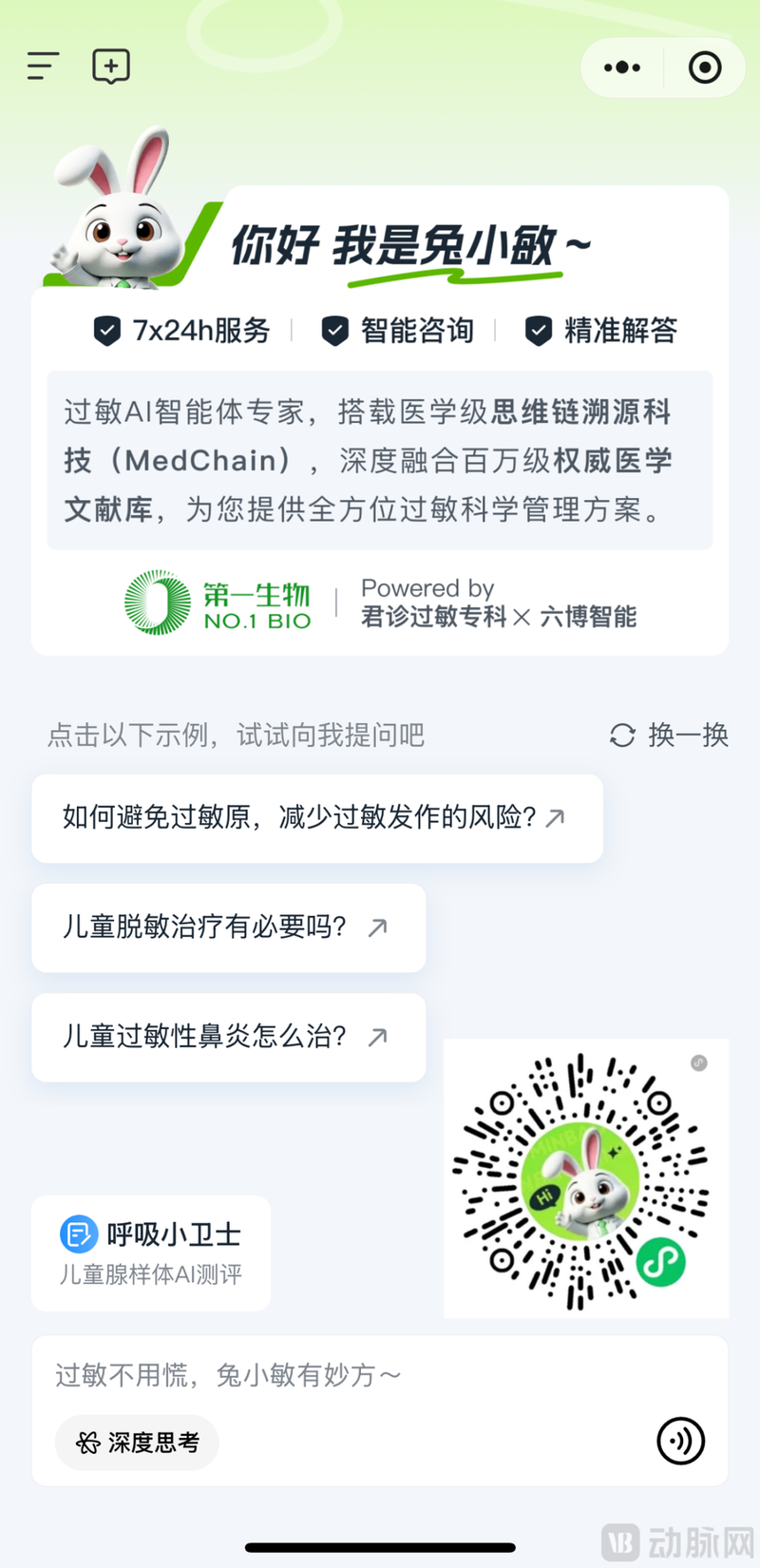Refresh examples with 换一换
760x1568 pixels.
669,735
